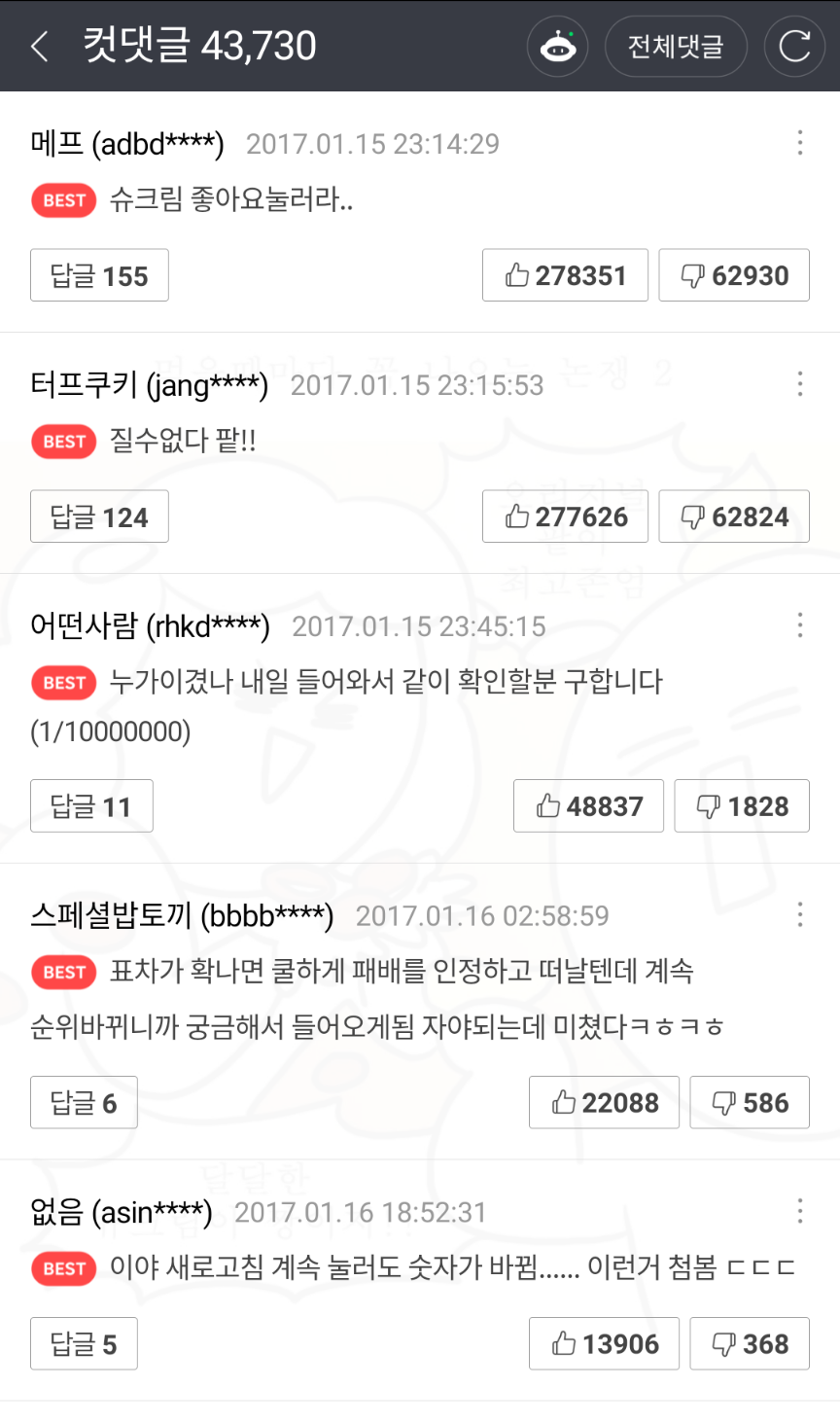
Task: View 11 replies to 어떤사람's comment
Action: coord(91,806)
